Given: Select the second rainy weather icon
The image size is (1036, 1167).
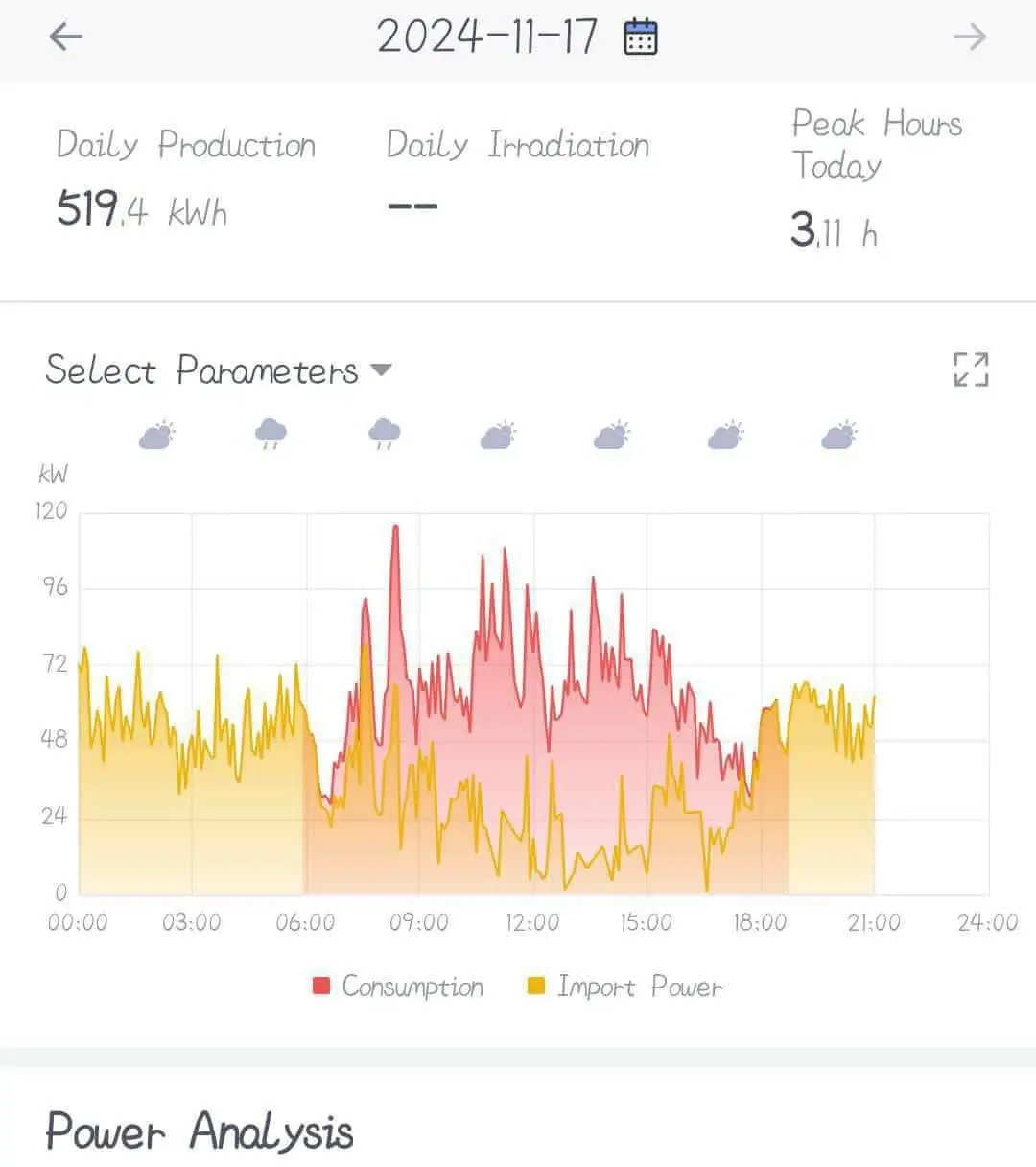Looking at the screenshot, I should click(x=270, y=434).
